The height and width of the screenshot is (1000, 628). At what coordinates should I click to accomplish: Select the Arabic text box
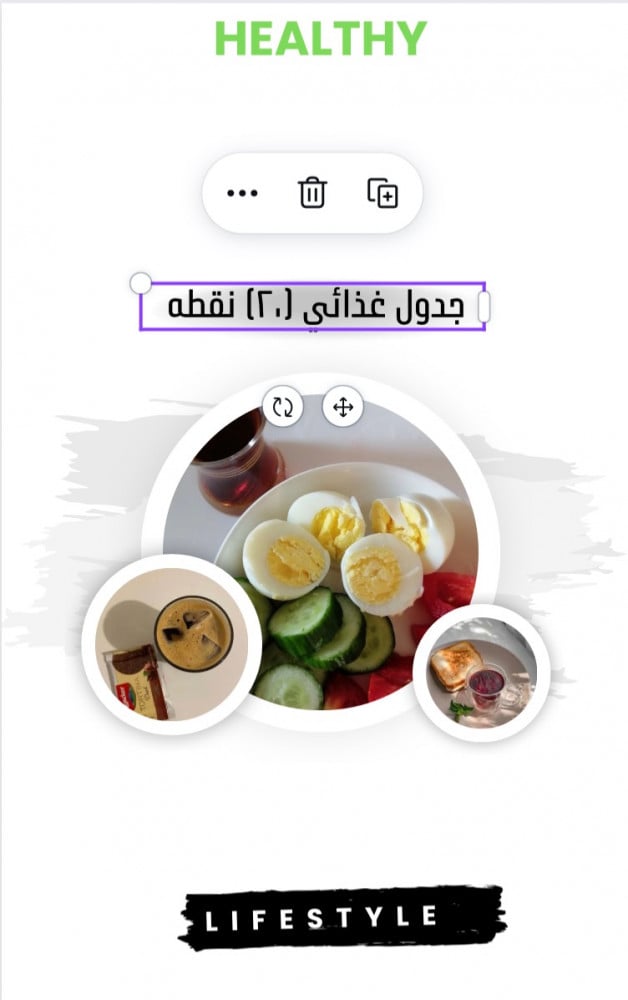pos(313,306)
